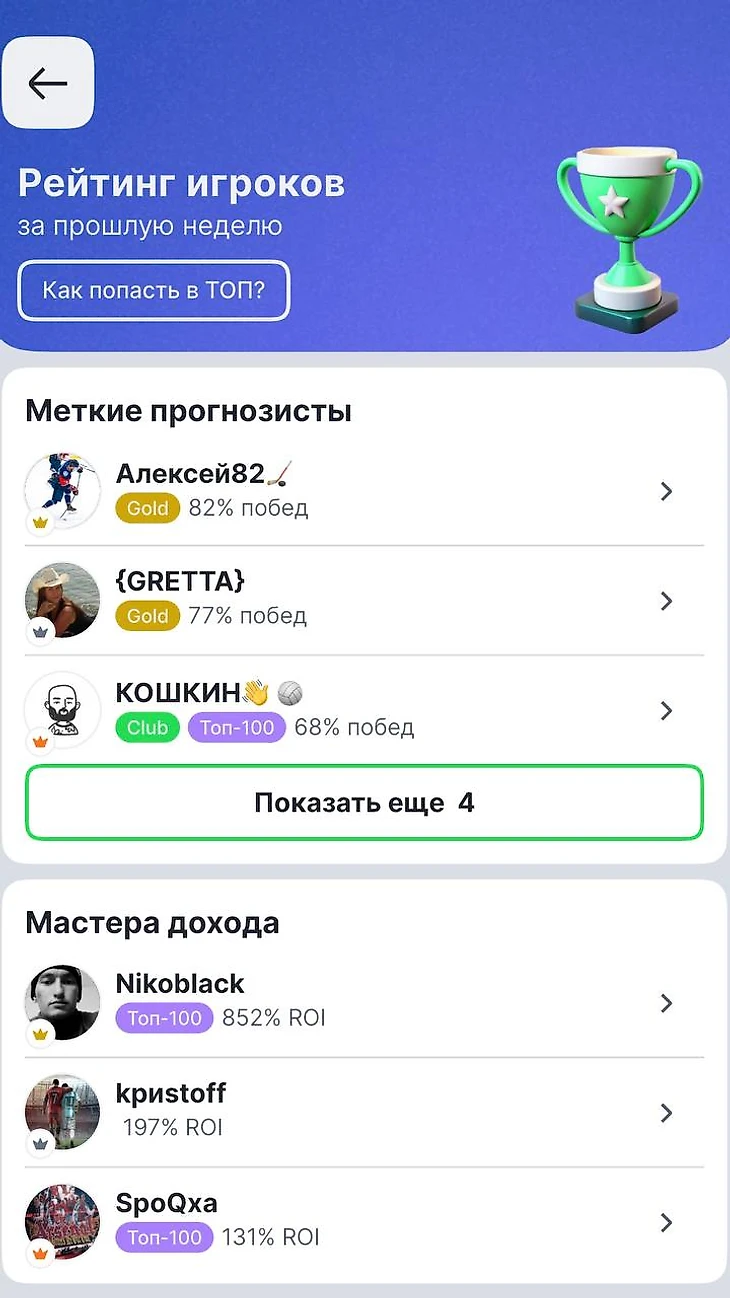Open SpoQxa's profile with 131% ROI
730x1298 pixels.
(x=364, y=1222)
